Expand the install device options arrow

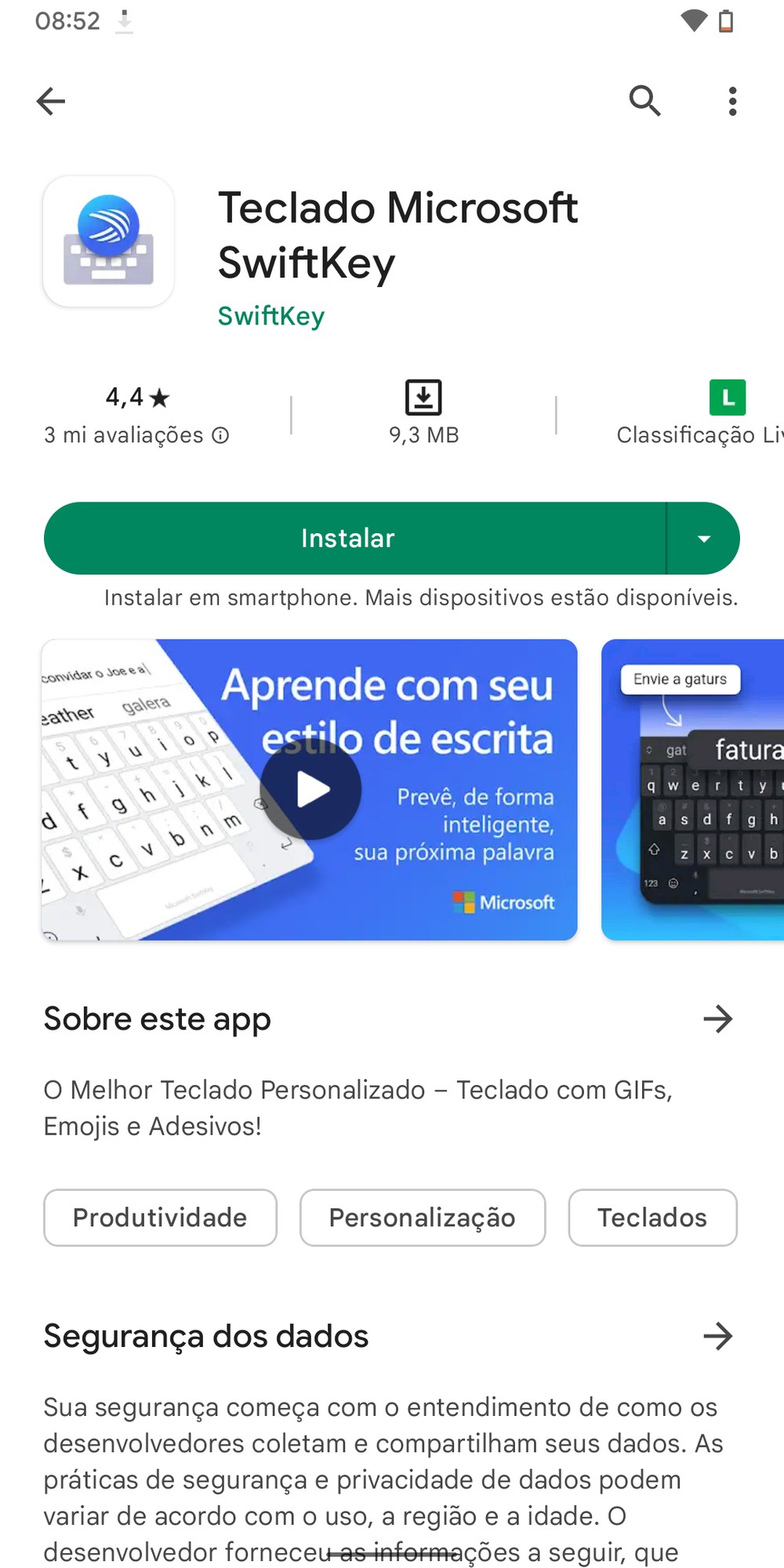coord(703,539)
